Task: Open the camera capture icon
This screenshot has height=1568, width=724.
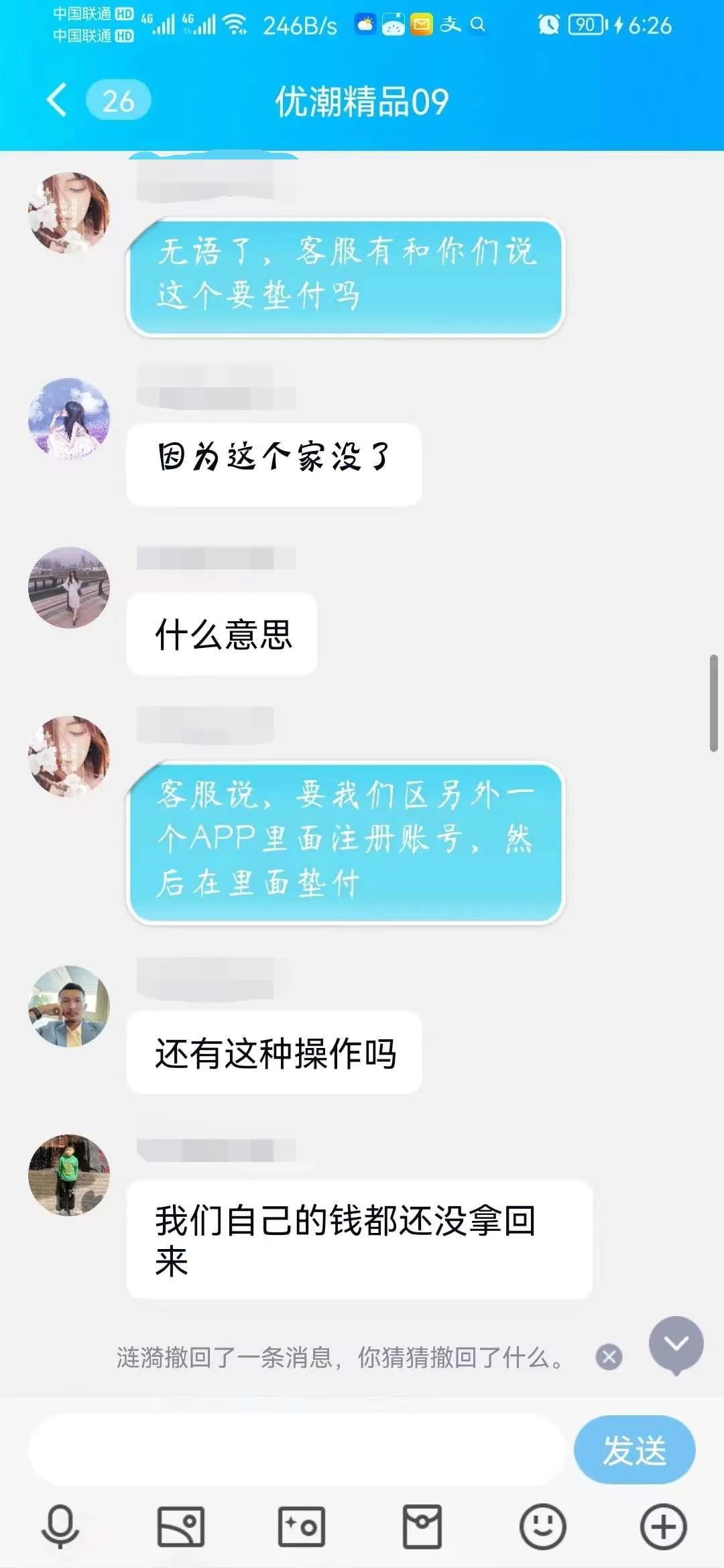Action: 301,1526
